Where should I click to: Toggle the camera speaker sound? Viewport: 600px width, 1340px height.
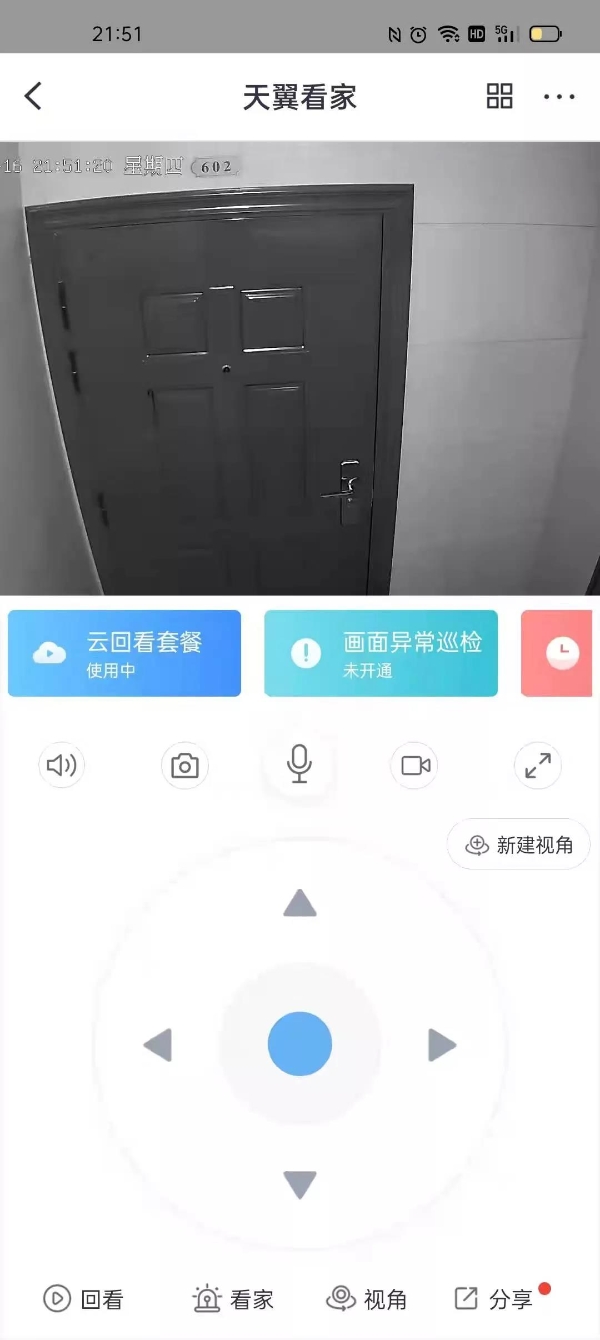(x=61, y=766)
